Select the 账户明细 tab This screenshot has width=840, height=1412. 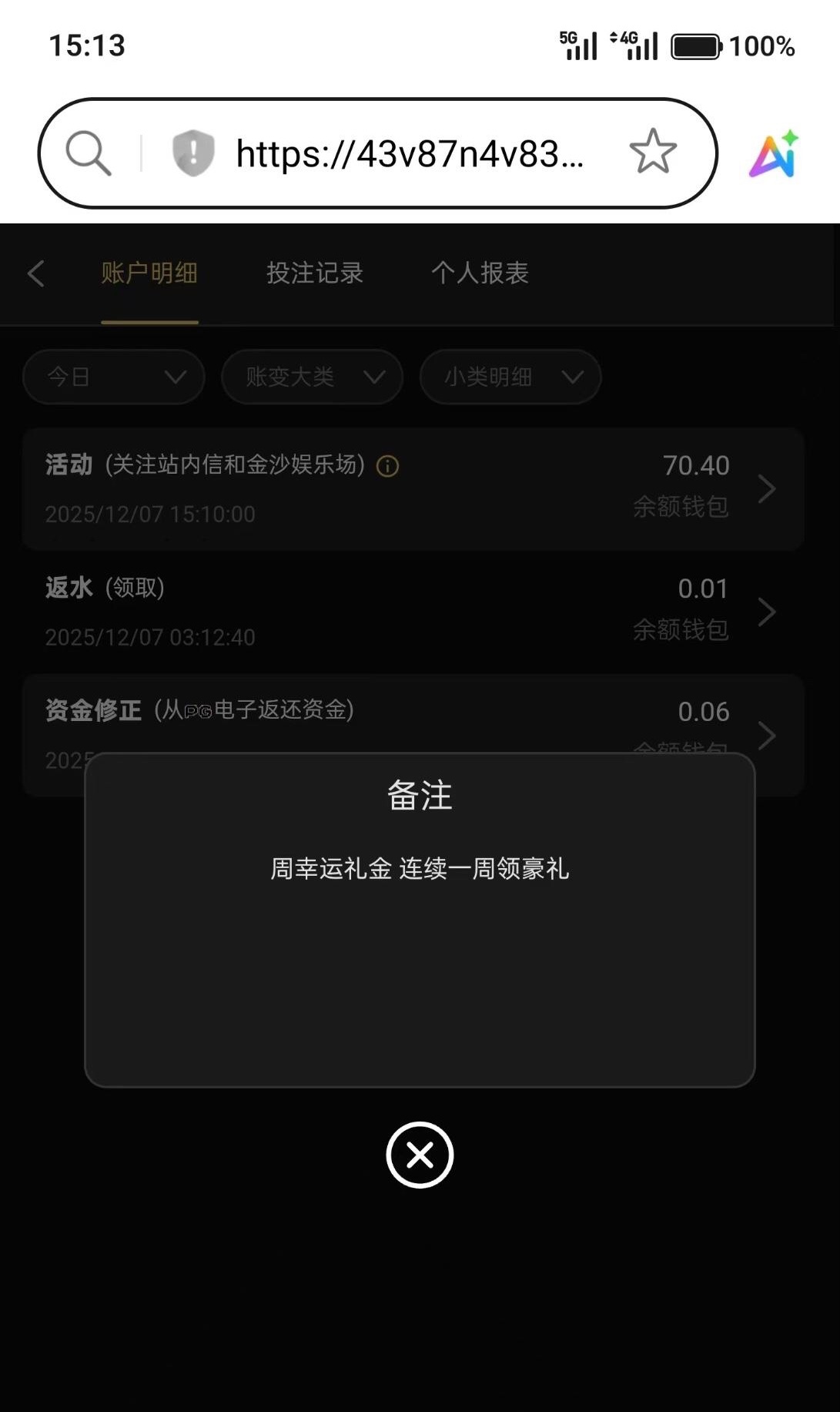(149, 273)
